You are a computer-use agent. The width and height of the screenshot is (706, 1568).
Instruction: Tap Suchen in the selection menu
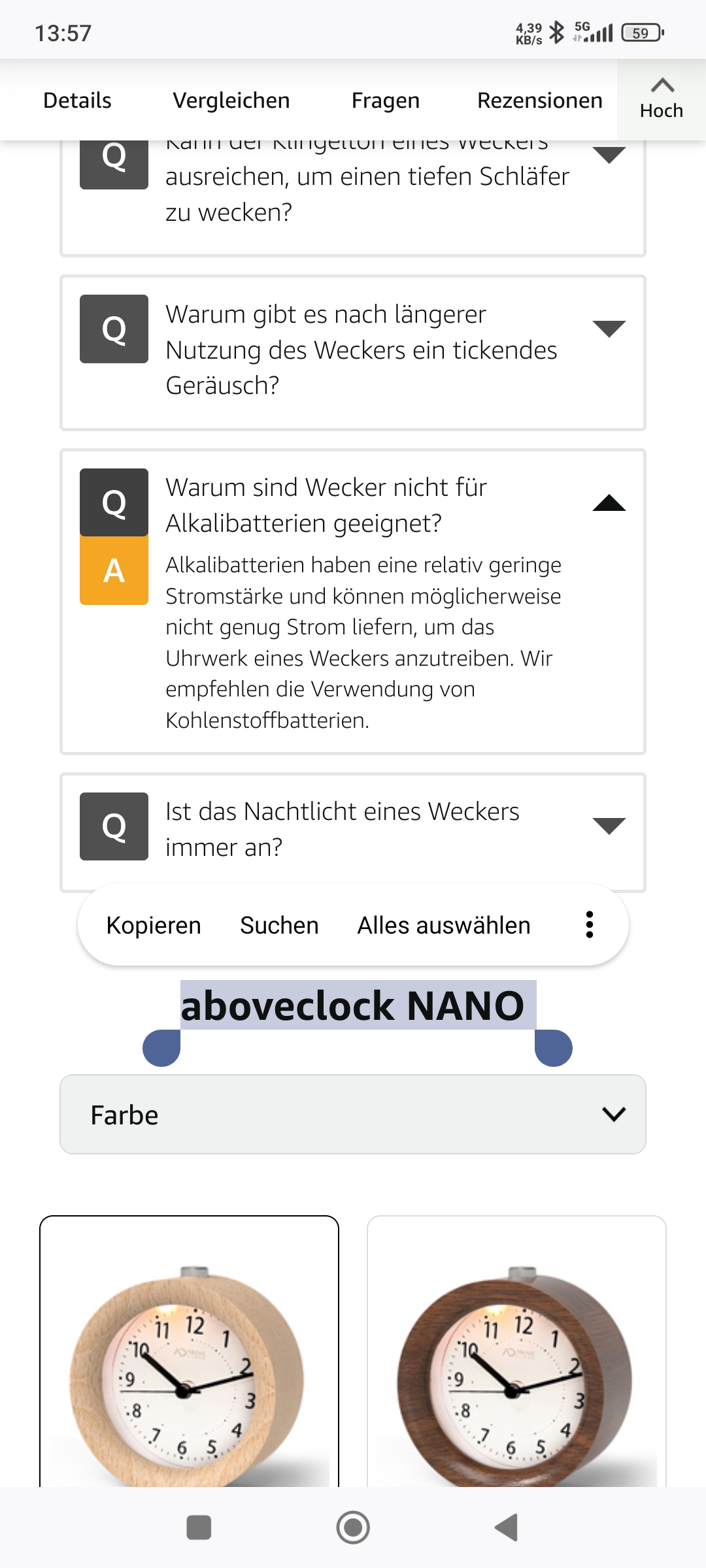[x=279, y=925]
